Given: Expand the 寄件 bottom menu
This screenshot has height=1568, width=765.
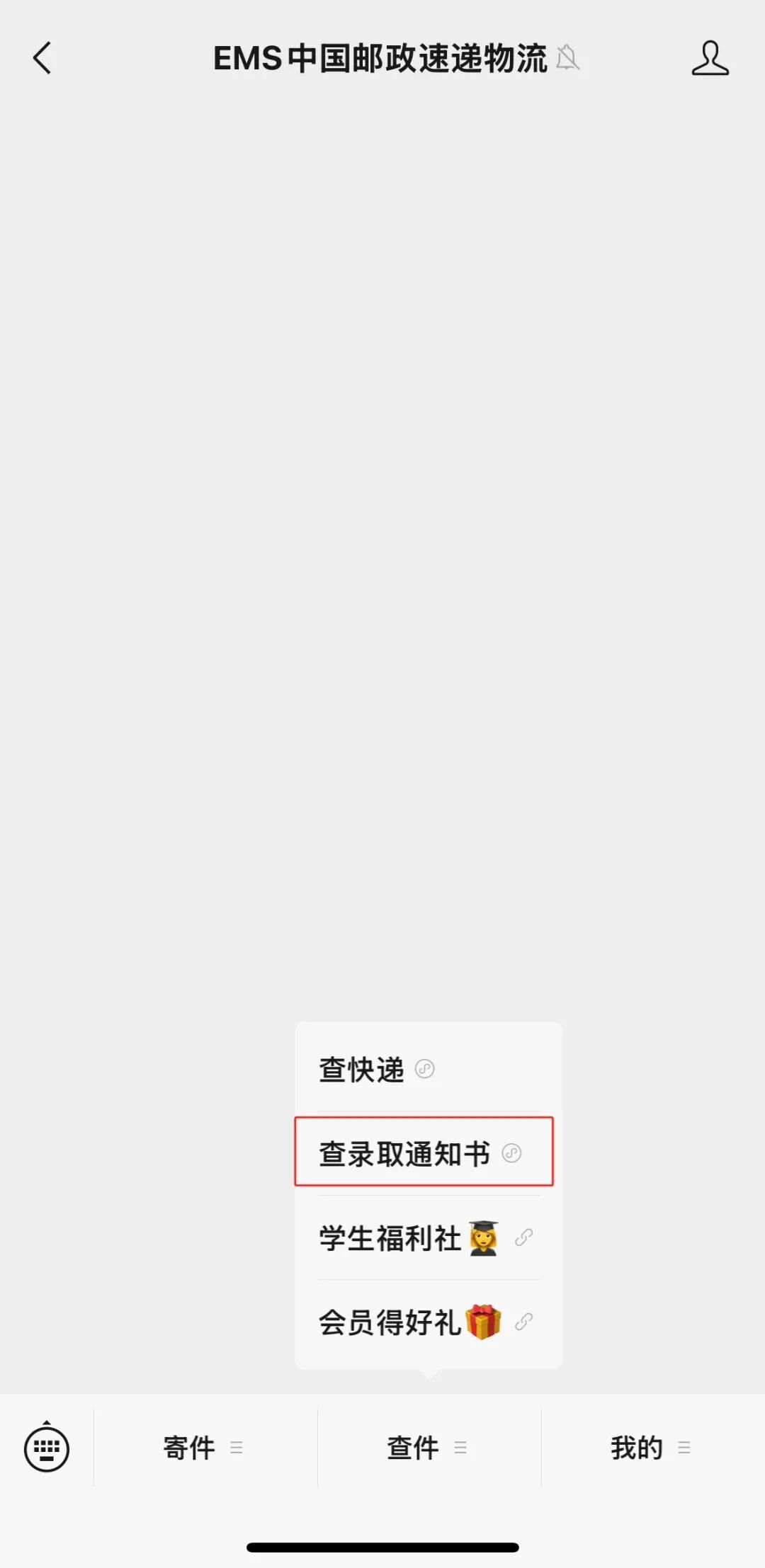Looking at the screenshot, I should [204, 1448].
